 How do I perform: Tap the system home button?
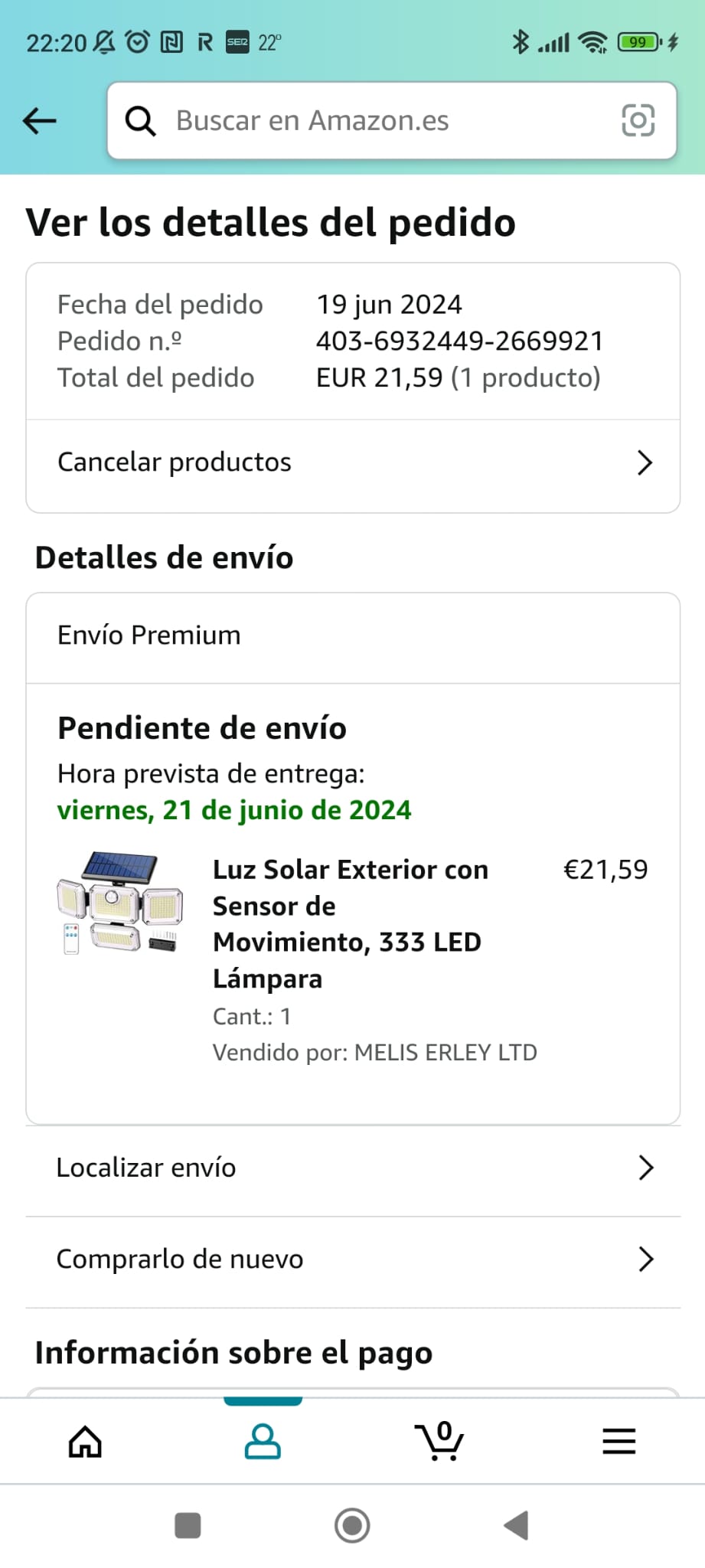point(352,1526)
